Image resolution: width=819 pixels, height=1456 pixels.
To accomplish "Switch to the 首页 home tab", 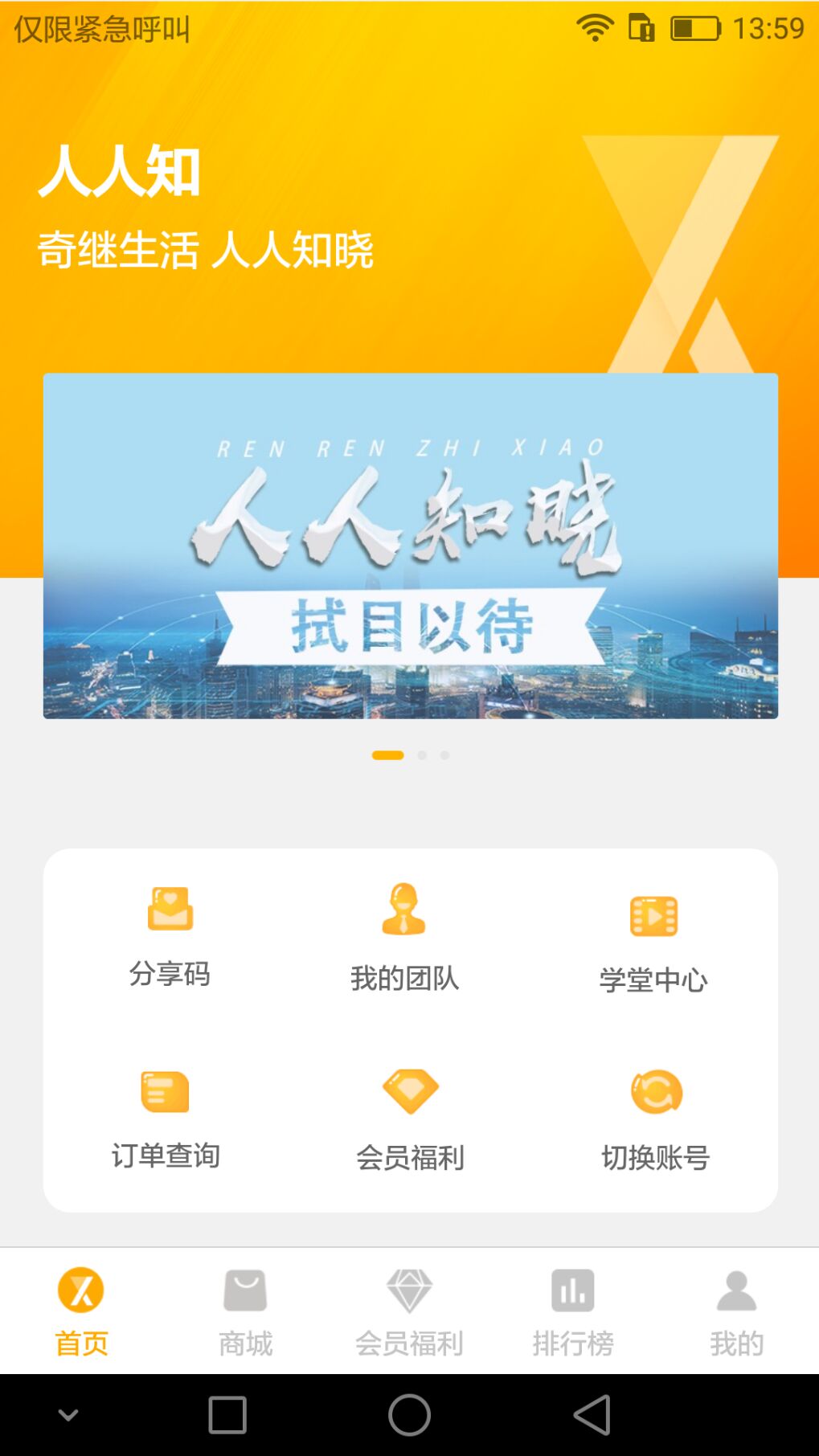I will [81, 1311].
